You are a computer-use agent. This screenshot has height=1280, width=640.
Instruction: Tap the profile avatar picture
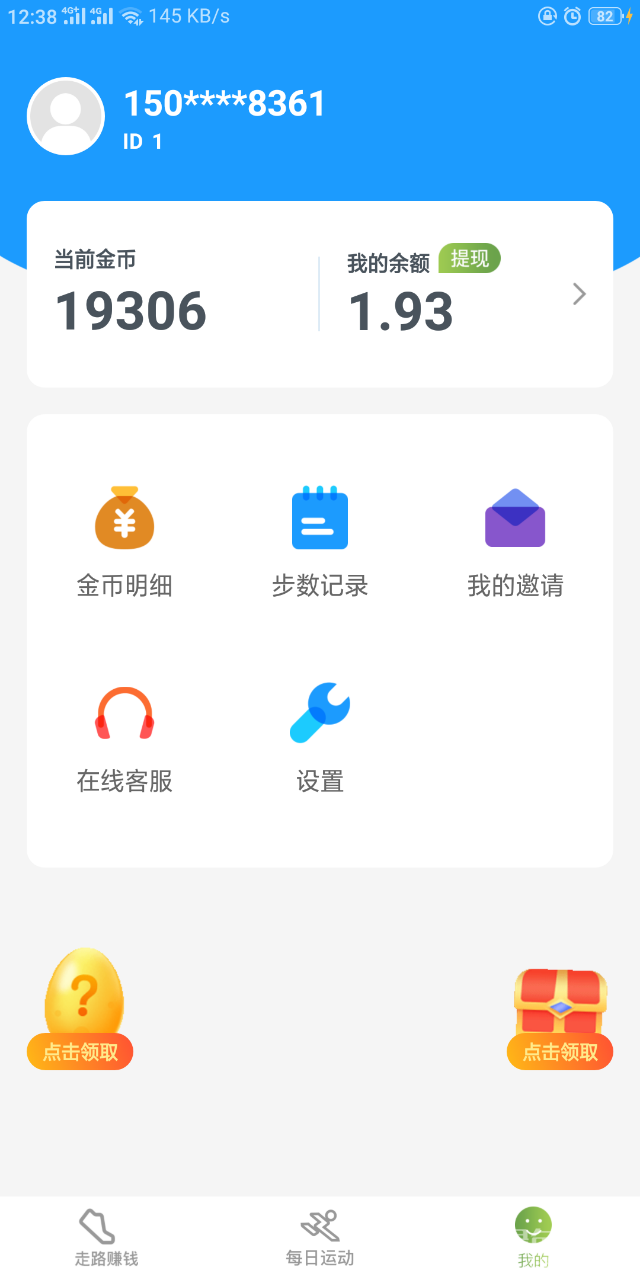click(x=66, y=116)
